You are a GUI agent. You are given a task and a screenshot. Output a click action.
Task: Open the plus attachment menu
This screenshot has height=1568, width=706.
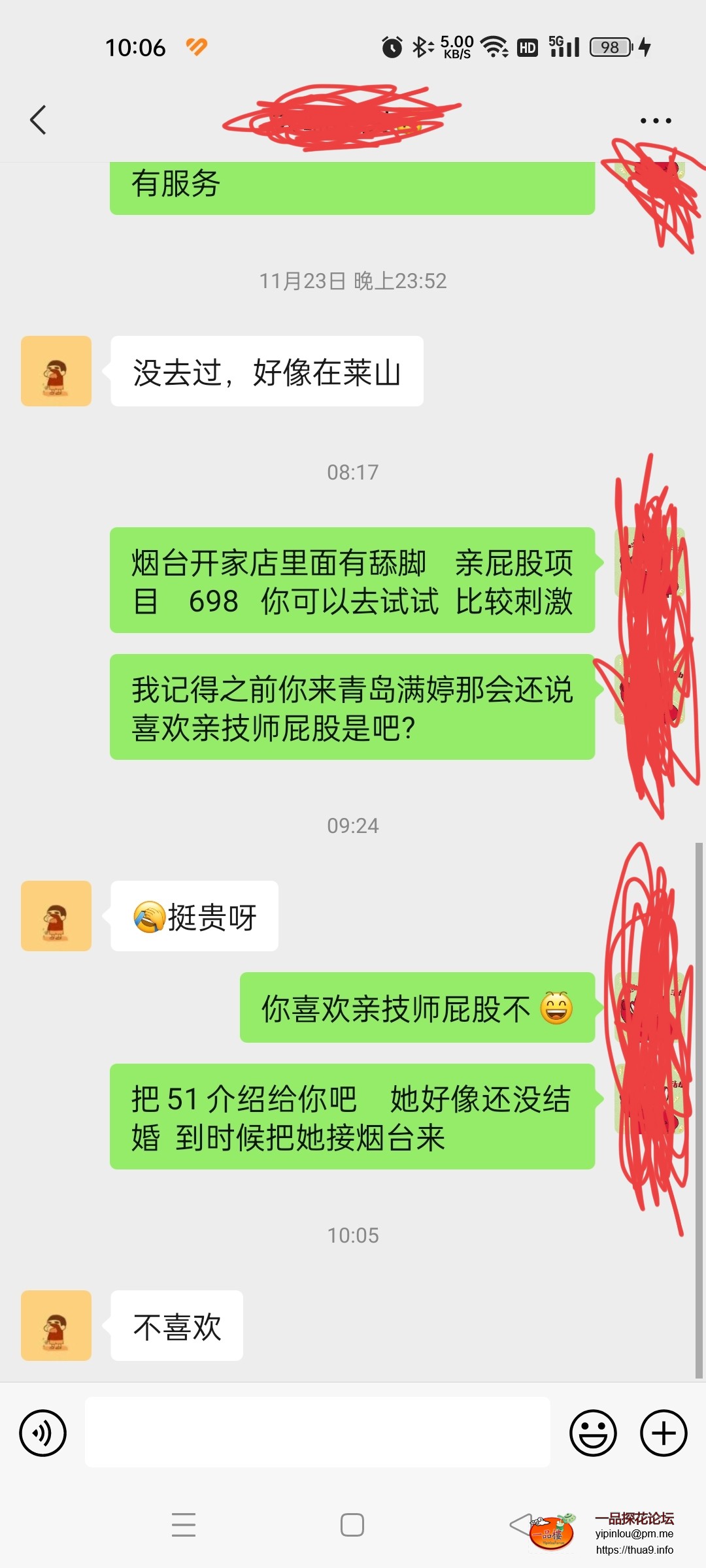point(664,1433)
